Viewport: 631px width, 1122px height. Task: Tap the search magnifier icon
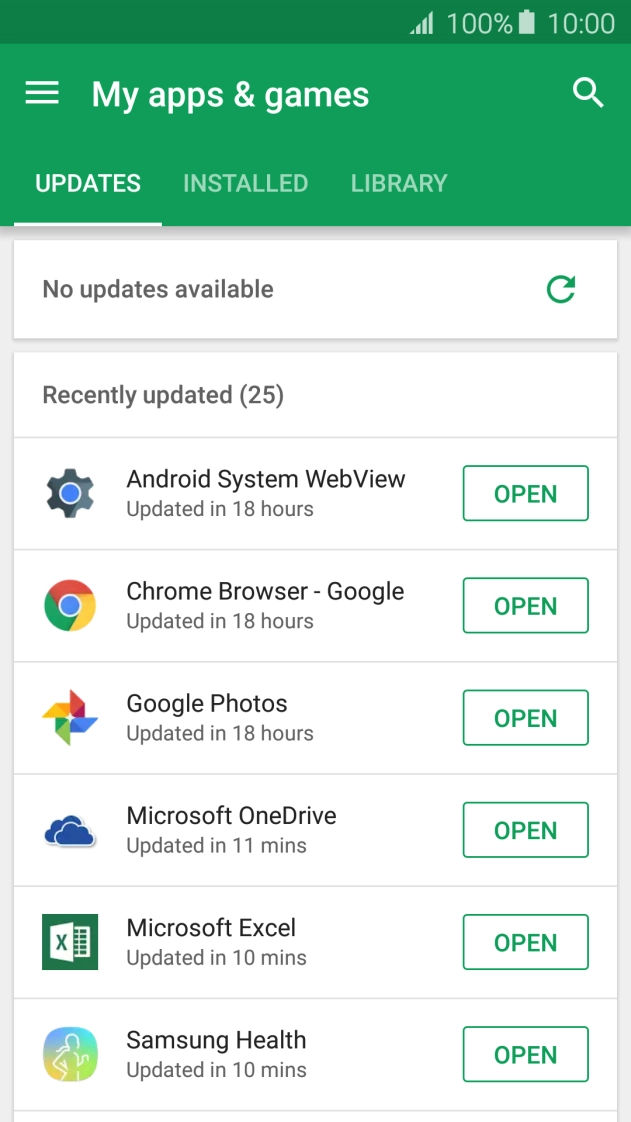pos(588,93)
